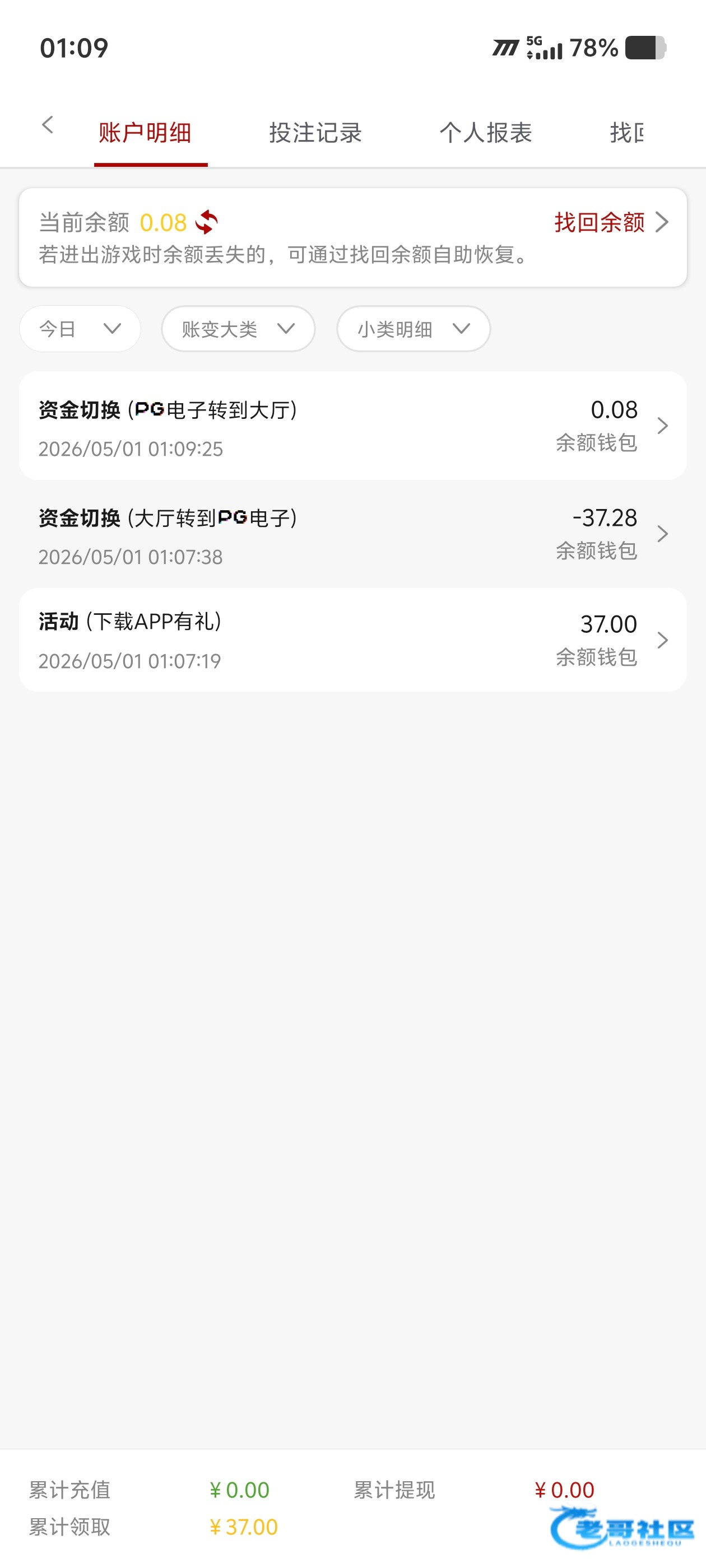Image resolution: width=706 pixels, height=1568 pixels.
Task: Select the 账户明细 tab
Action: [145, 133]
